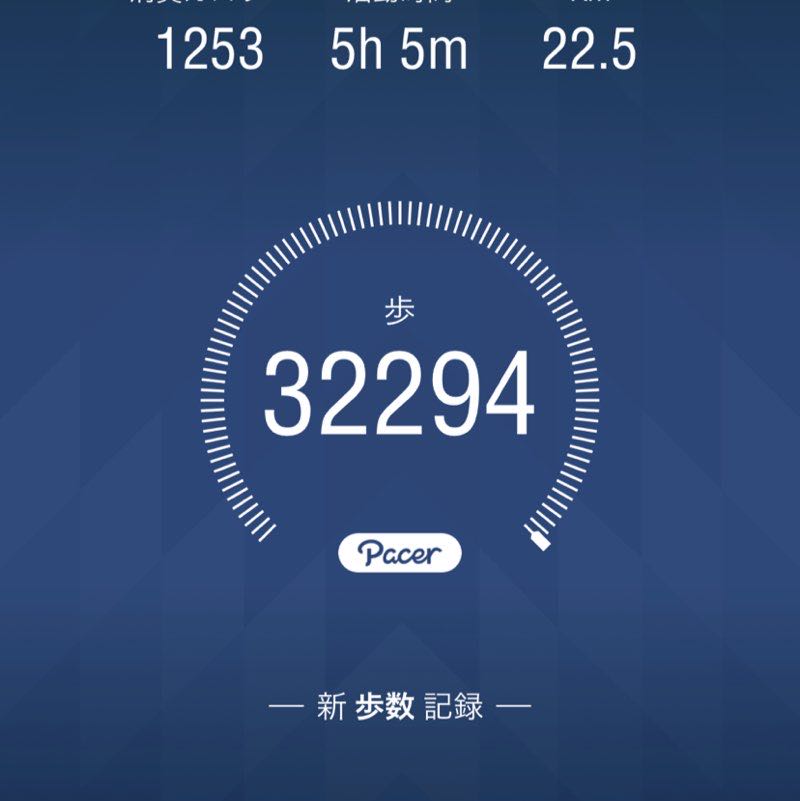Image resolution: width=800 pixels, height=801 pixels.
Task: Open the active time stat 5h 5m
Action: tap(399, 47)
